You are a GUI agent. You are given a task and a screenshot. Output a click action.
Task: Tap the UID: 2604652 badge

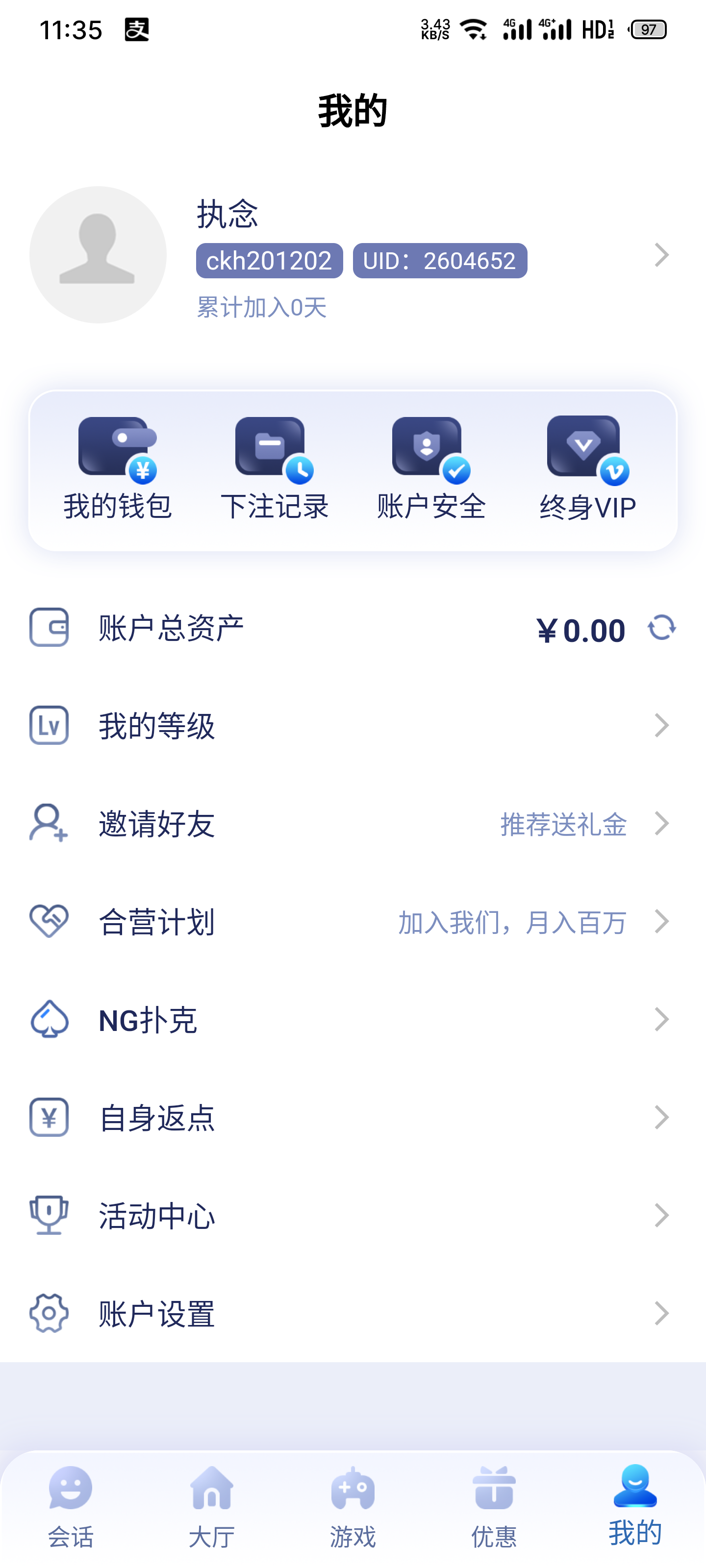coord(439,262)
